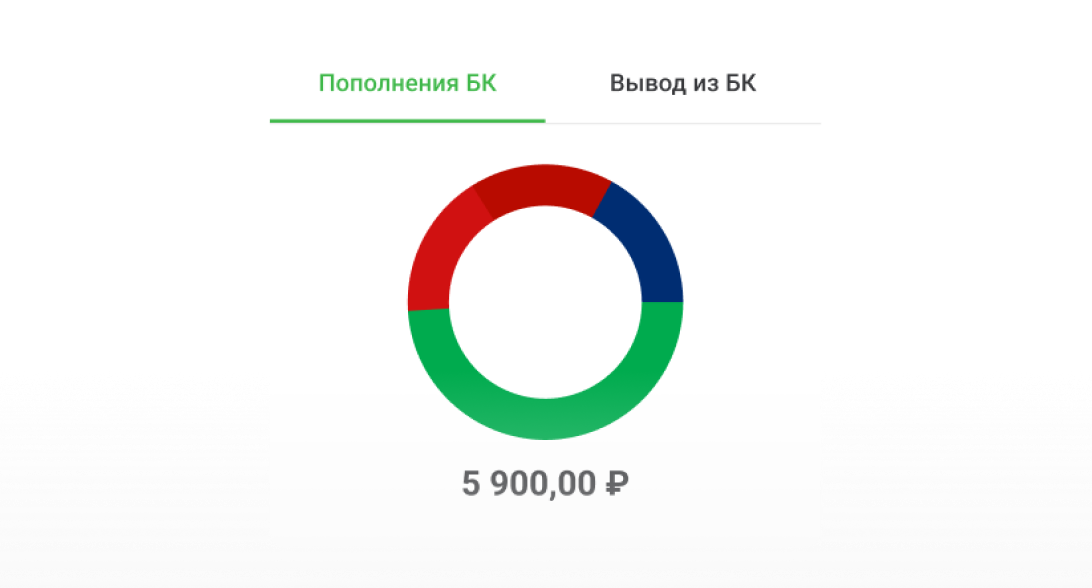Select the Пополнения БК tab
The image size is (1092, 588).
(x=407, y=83)
